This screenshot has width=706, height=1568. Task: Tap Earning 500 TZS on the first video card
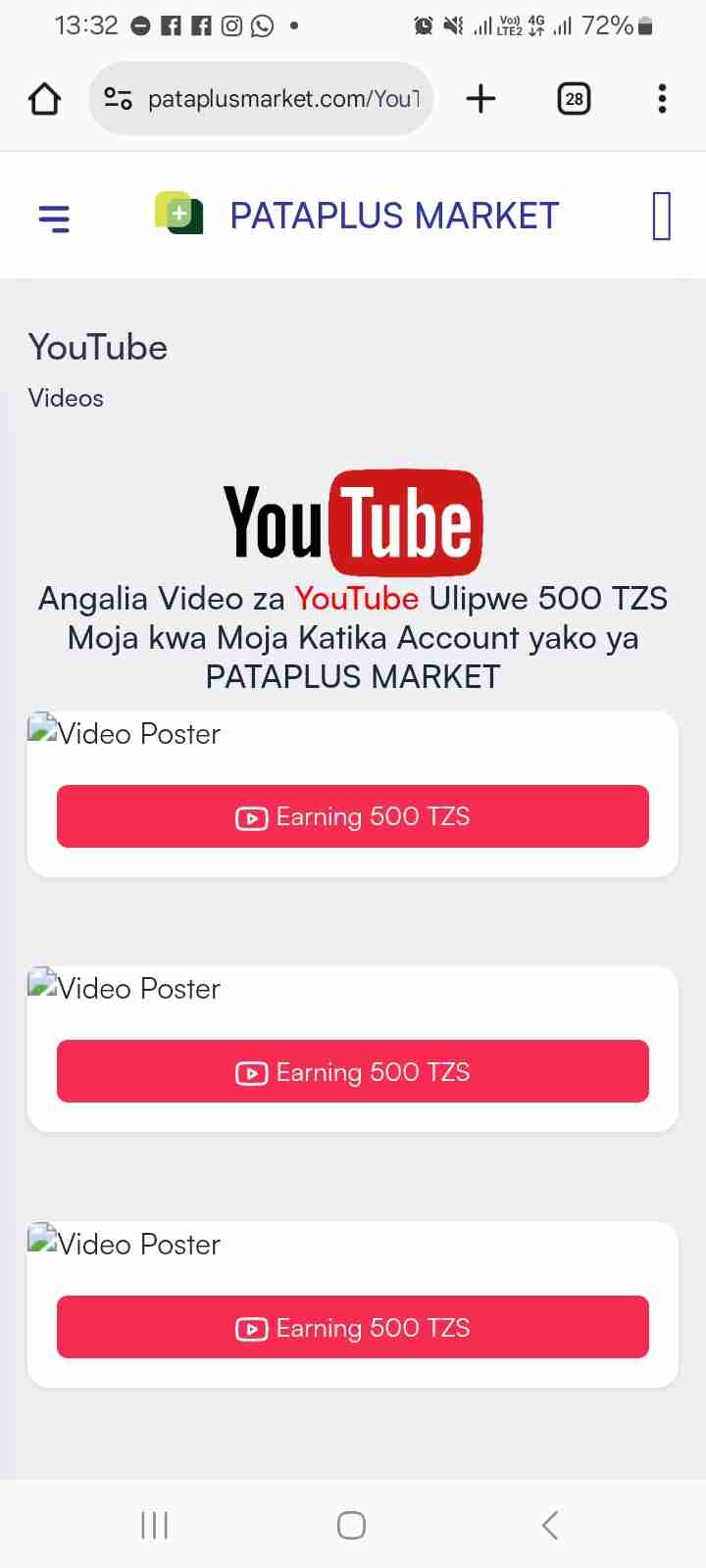click(x=353, y=816)
